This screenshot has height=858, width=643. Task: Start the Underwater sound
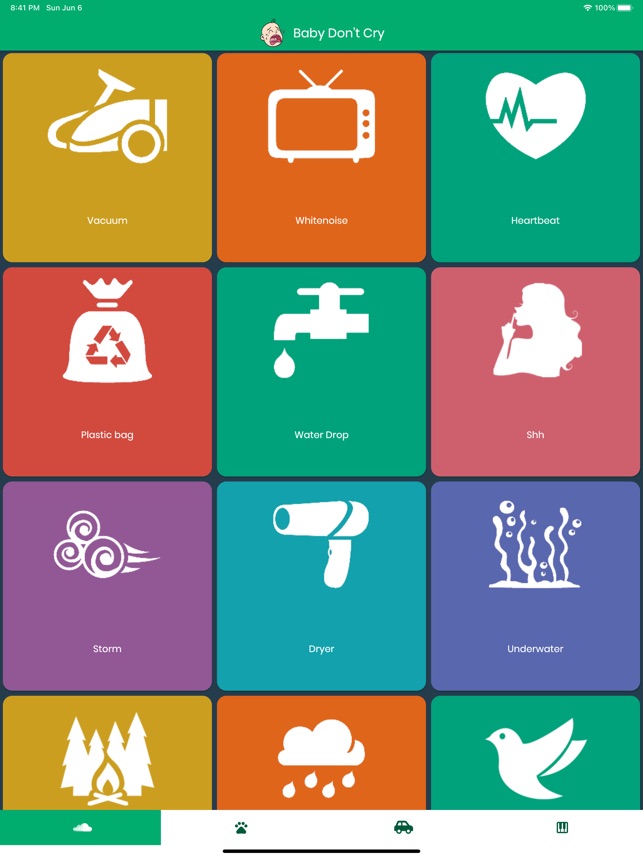535,585
